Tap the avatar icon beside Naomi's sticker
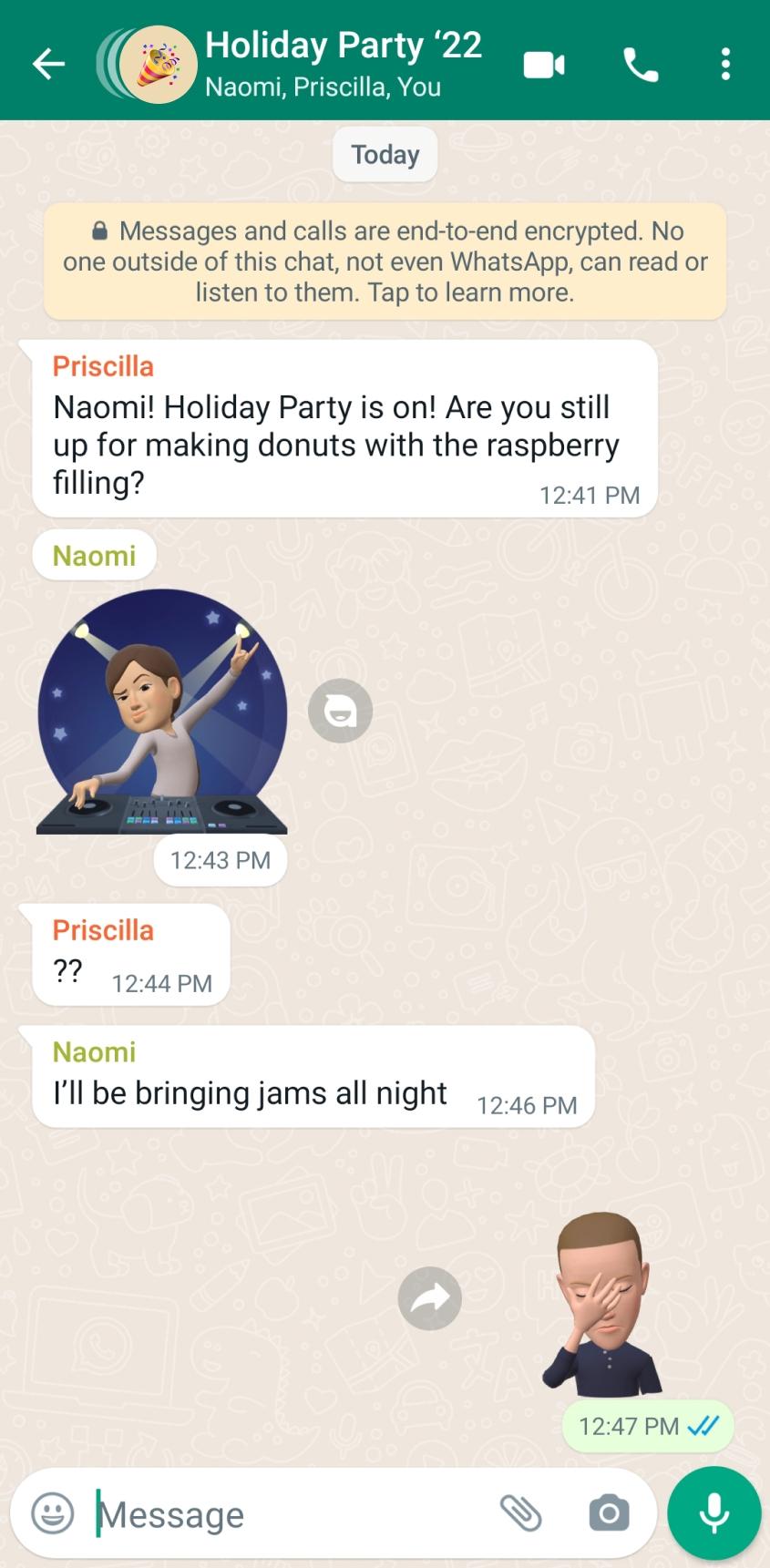Image resolution: width=770 pixels, height=1568 pixels. (x=340, y=711)
